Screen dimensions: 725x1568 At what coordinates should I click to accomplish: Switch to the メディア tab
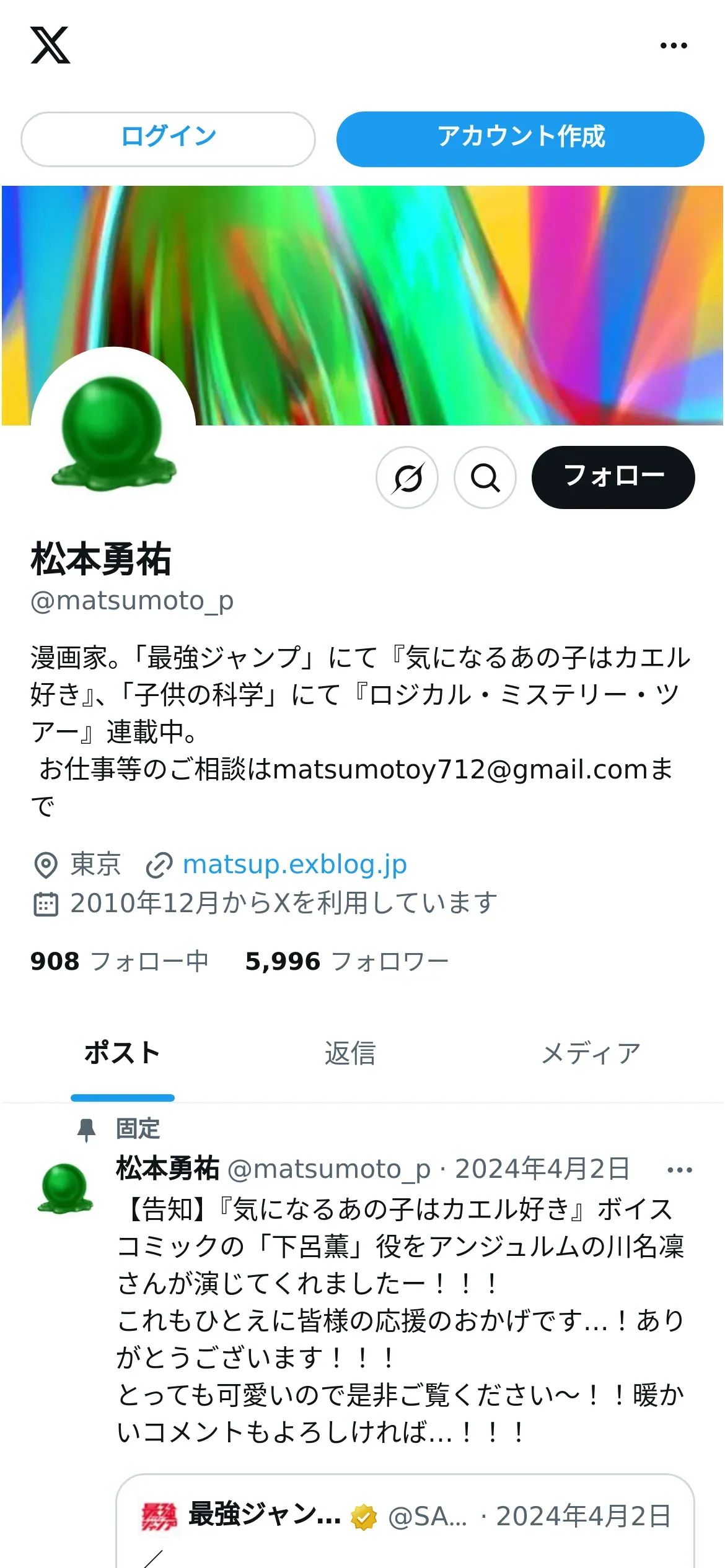[x=591, y=1053]
